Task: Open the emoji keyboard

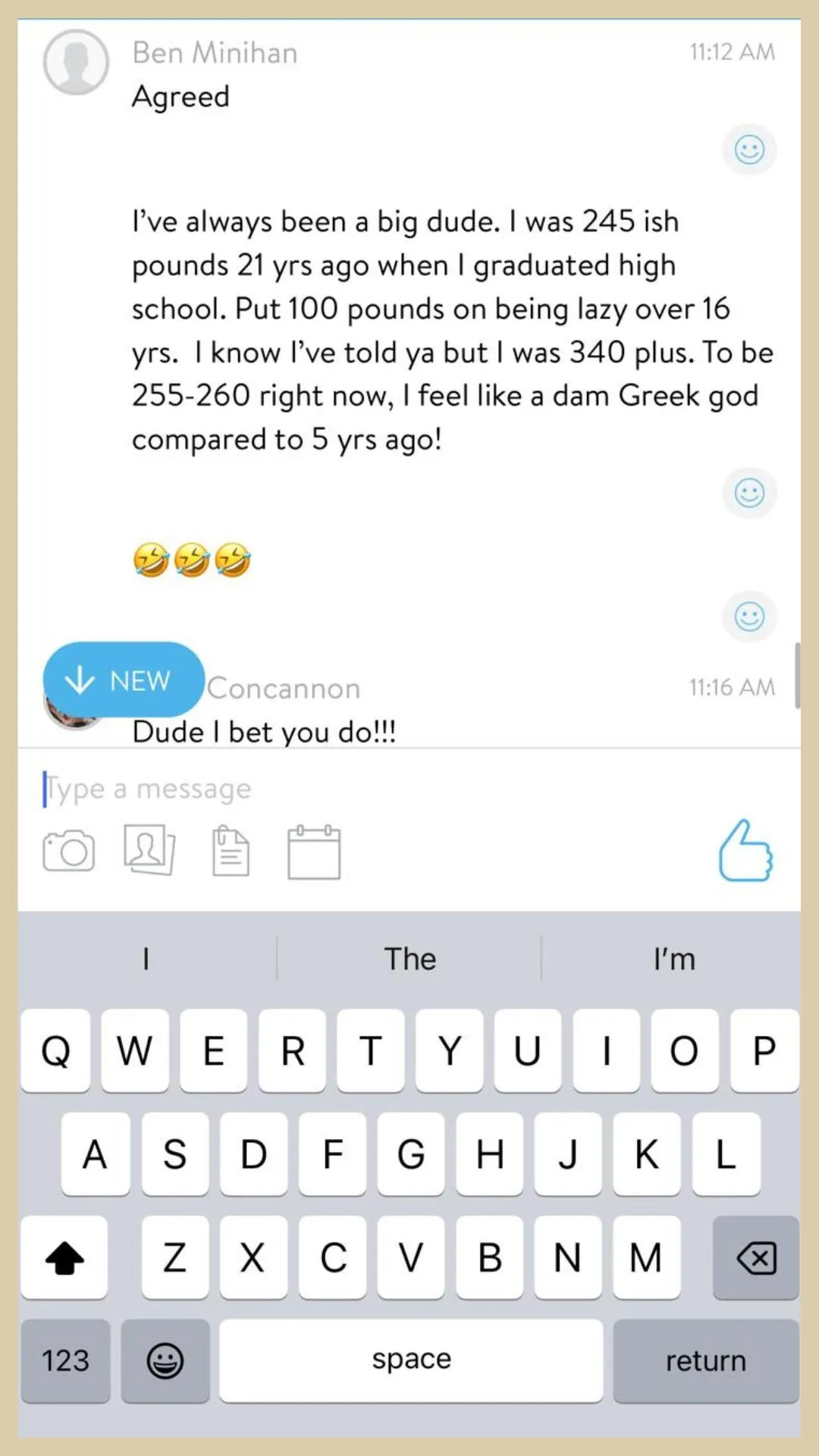Action: coord(165,1360)
